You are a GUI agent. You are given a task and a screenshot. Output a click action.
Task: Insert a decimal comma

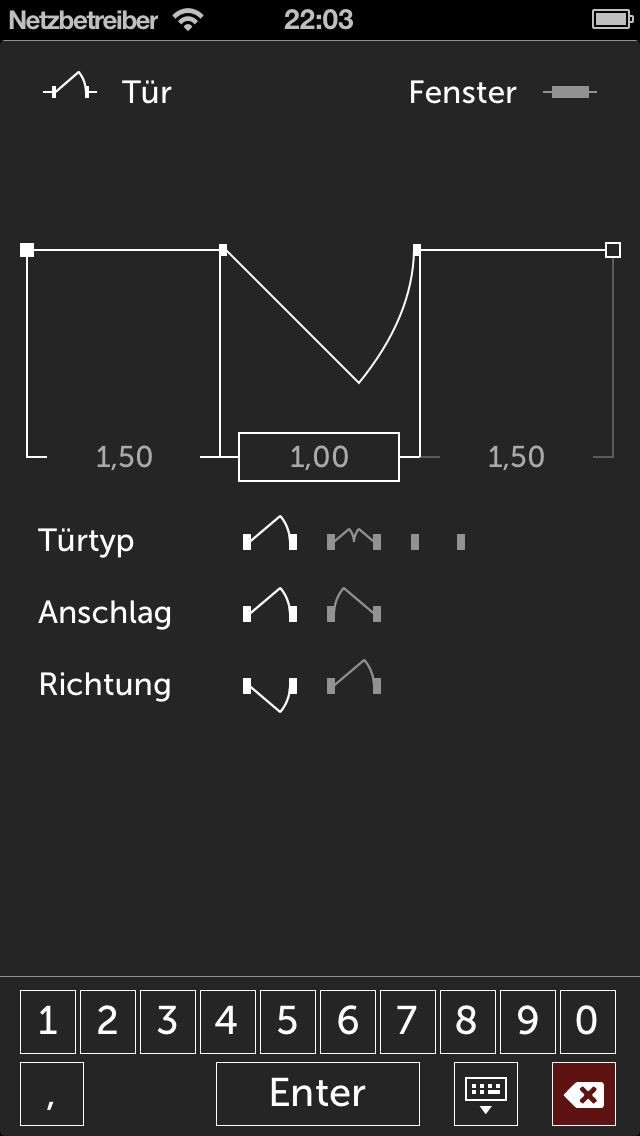click(51, 1093)
